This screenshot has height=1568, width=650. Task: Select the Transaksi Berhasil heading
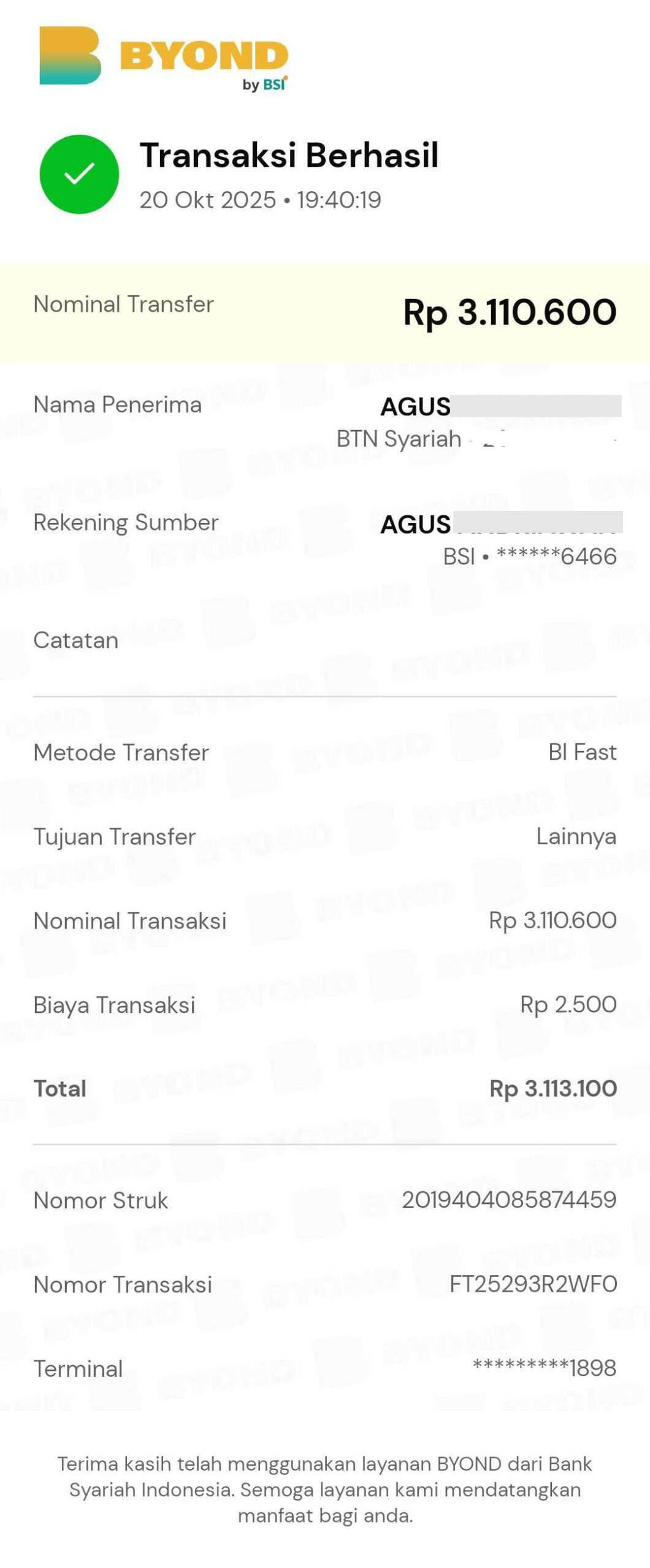(289, 156)
